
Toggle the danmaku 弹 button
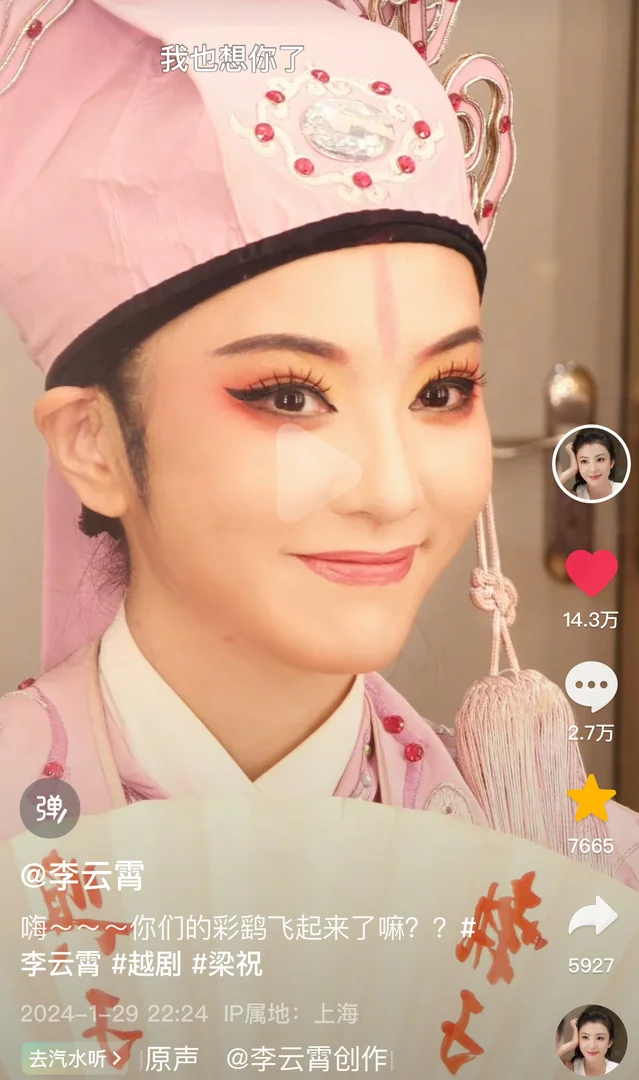coord(50,808)
